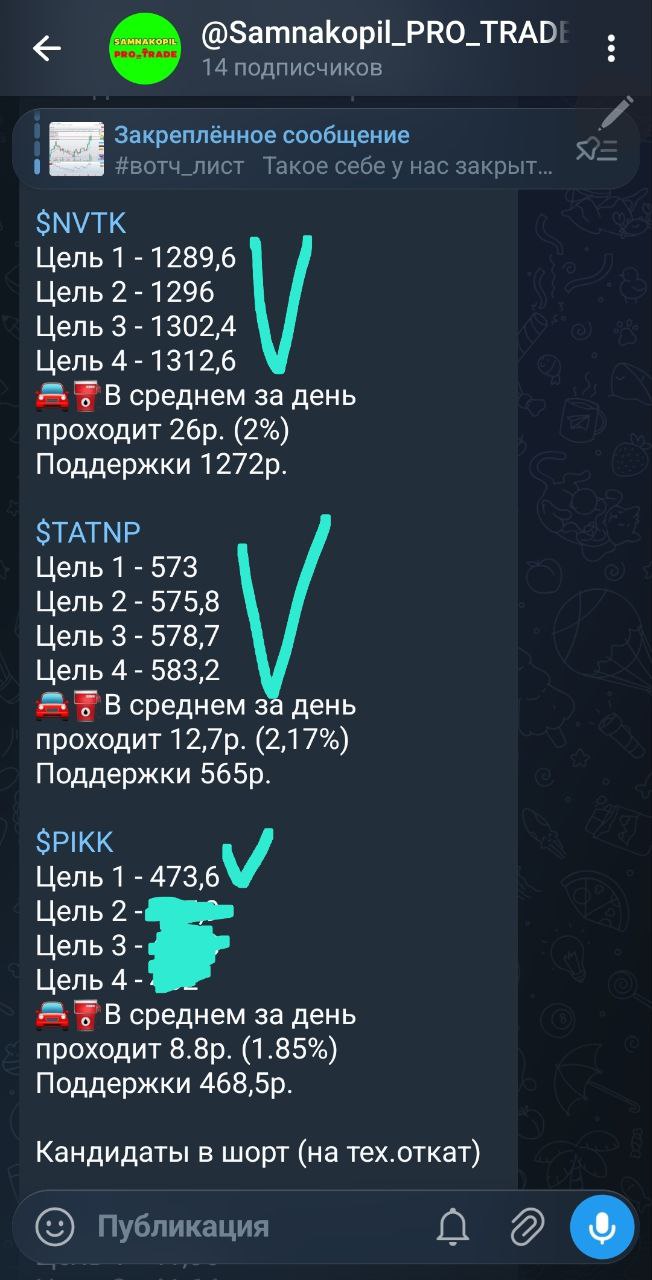Open the $TATNP ticker link
652x1280 pixels.
[x=88, y=532]
